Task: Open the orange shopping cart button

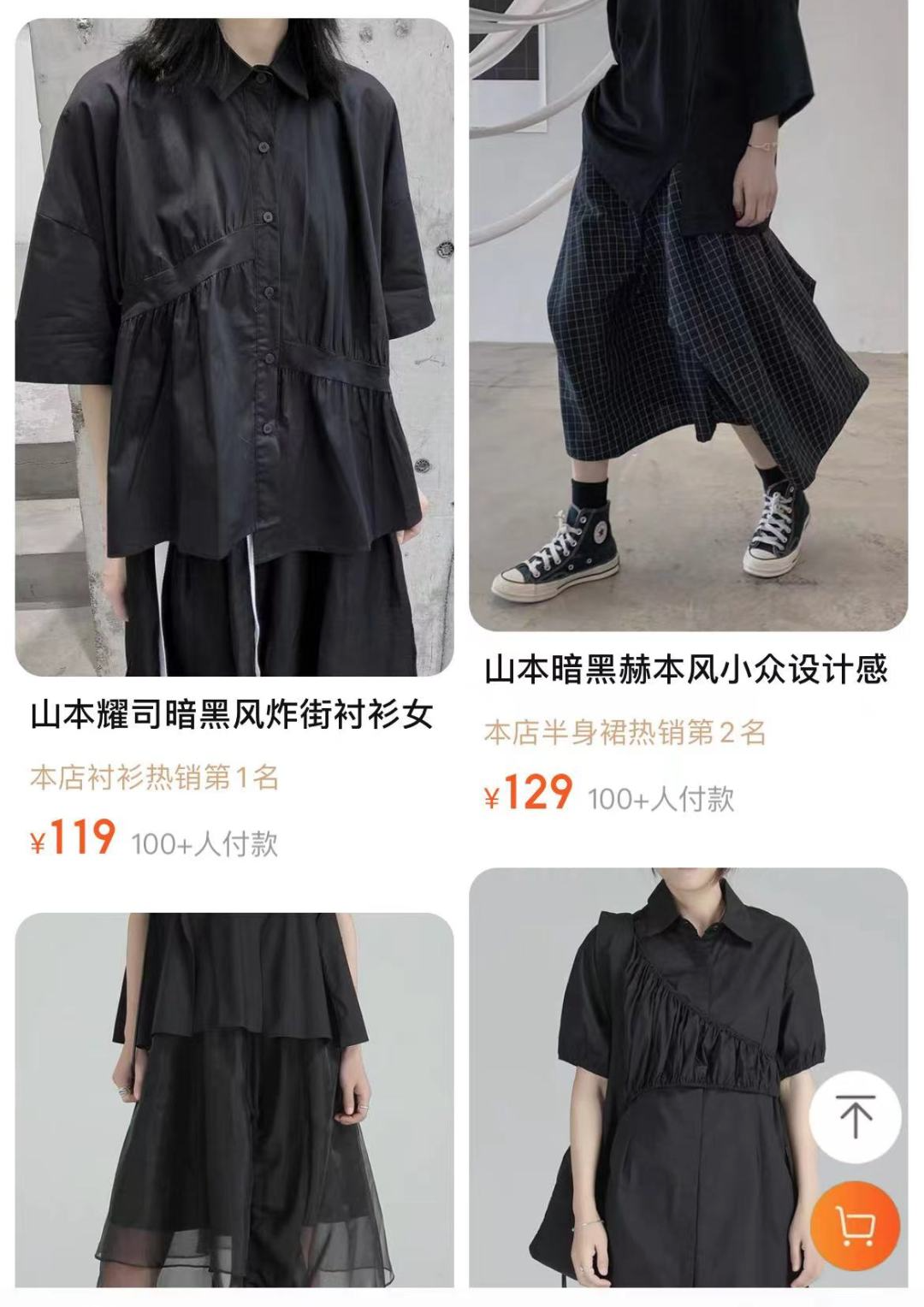Action: [x=855, y=1227]
